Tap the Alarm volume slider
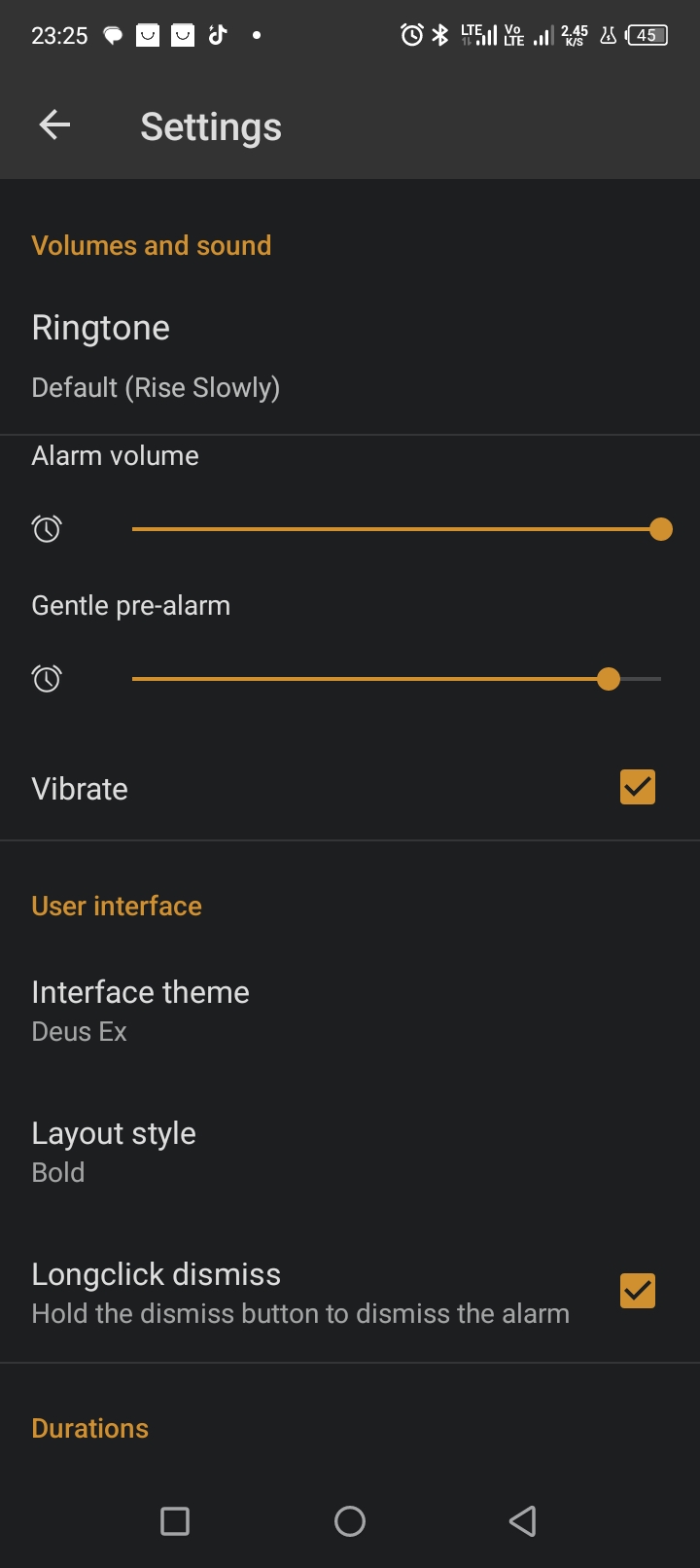The height and width of the screenshot is (1568, 700). [397, 529]
